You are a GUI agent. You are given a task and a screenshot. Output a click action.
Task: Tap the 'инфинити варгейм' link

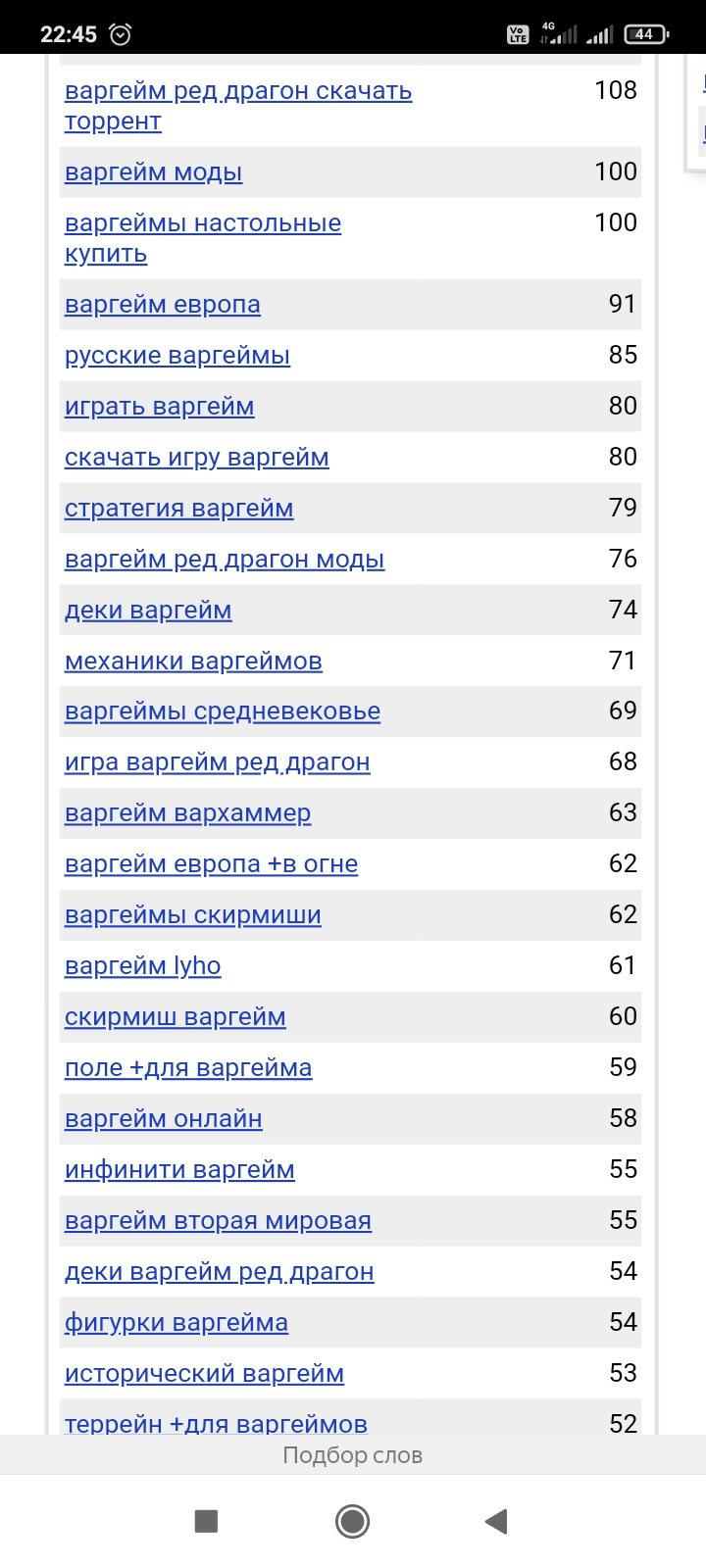(x=179, y=1170)
